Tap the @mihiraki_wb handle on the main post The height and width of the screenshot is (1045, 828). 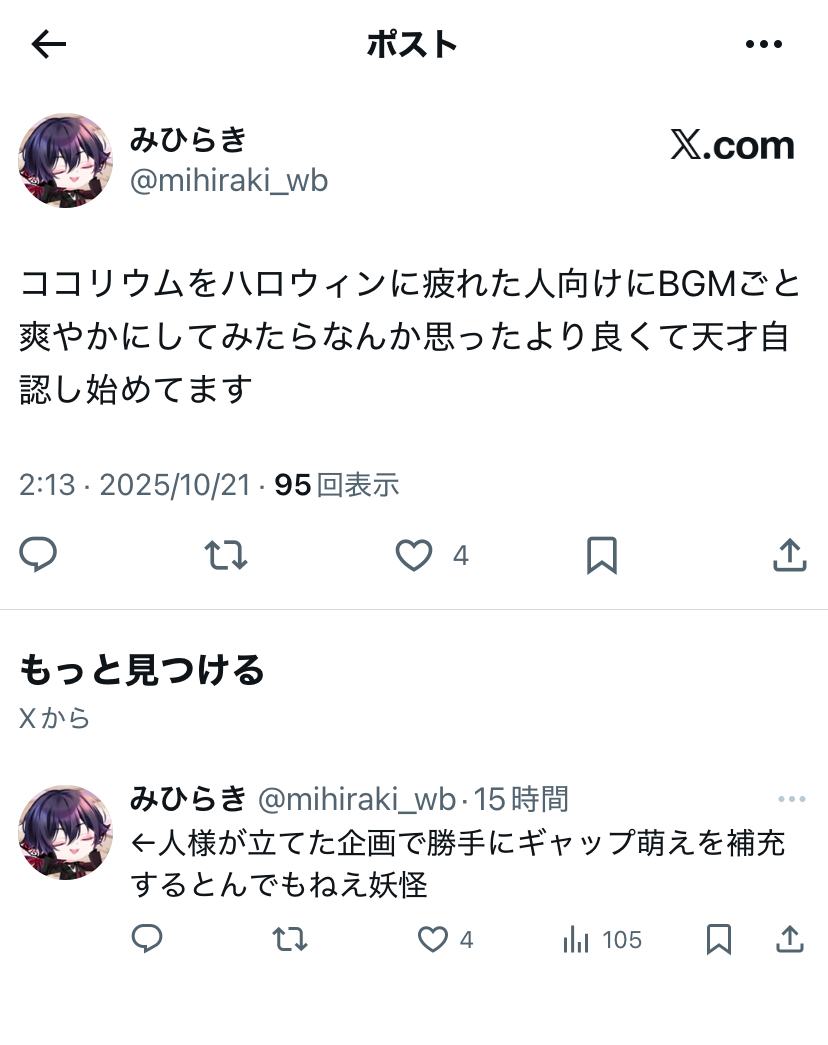coord(229,181)
